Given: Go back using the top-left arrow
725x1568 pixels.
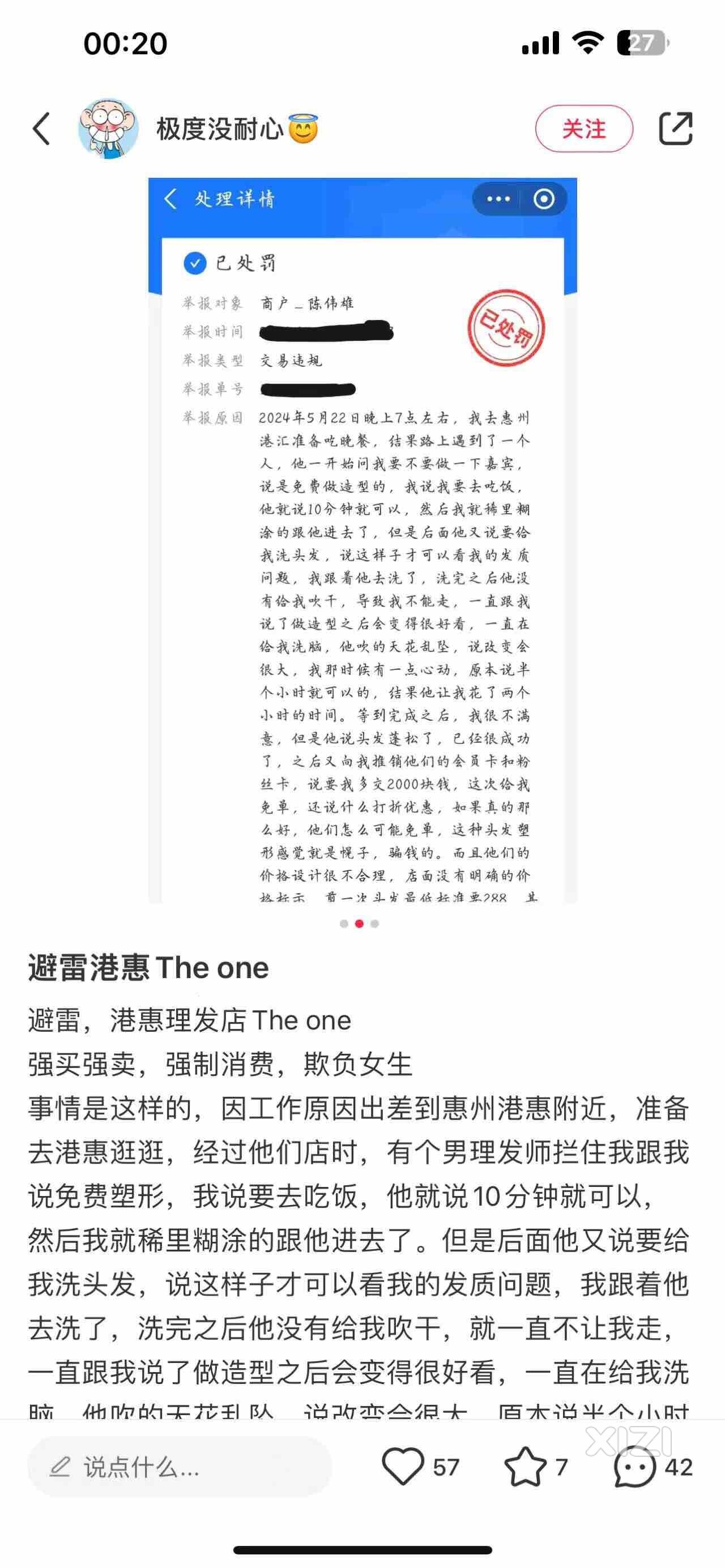Looking at the screenshot, I should (x=41, y=129).
